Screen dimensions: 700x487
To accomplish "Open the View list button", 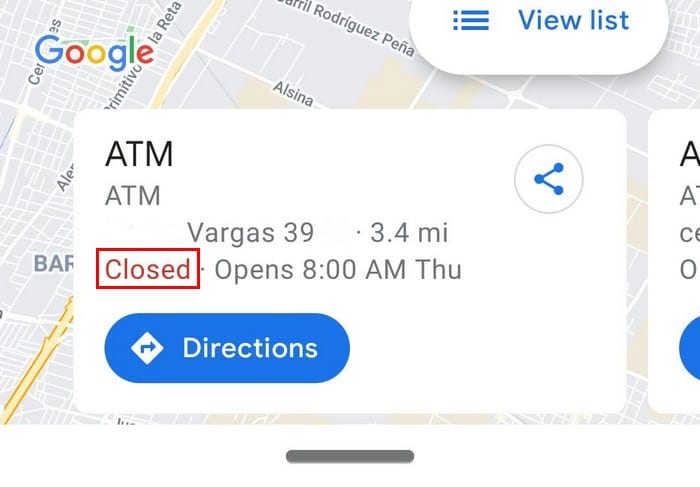I will pyautogui.click(x=541, y=22).
